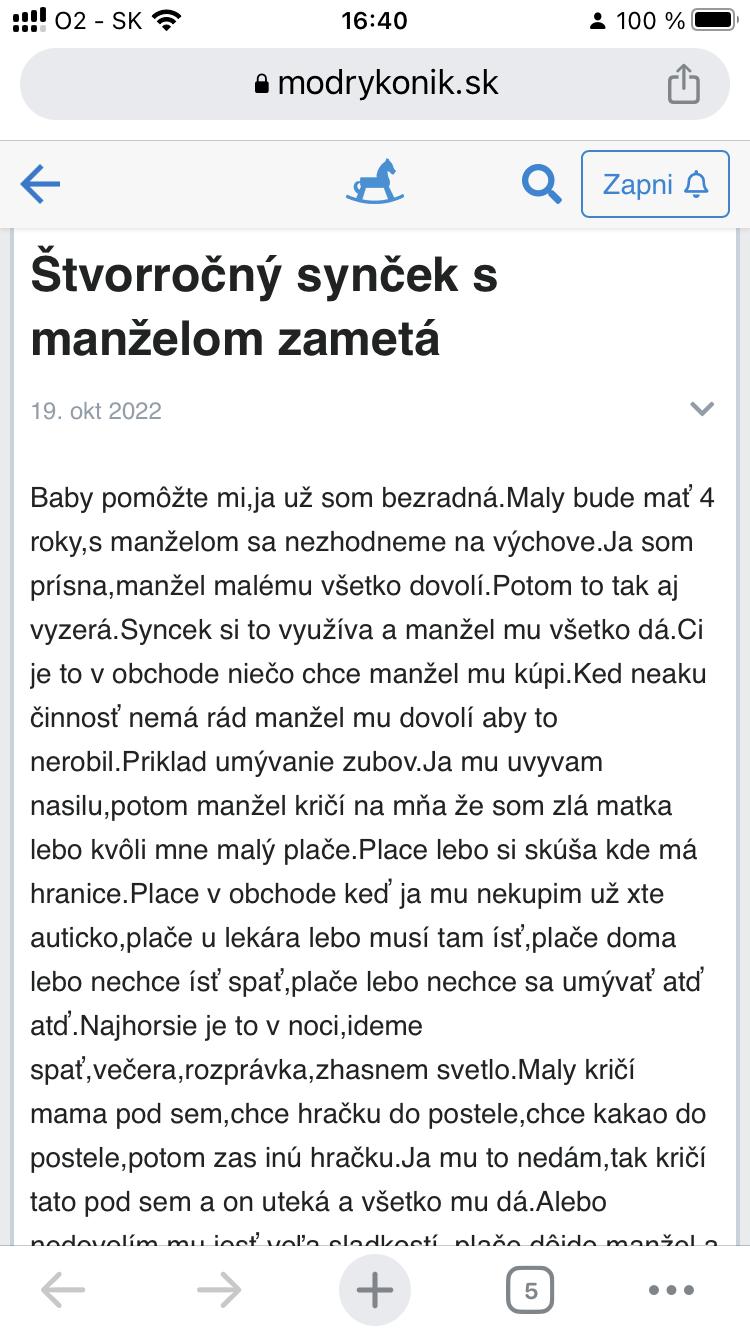Image resolution: width=750 pixels, height=1334 pixels.
Task: Expand the post options chevron
Action: coord(702,409)
